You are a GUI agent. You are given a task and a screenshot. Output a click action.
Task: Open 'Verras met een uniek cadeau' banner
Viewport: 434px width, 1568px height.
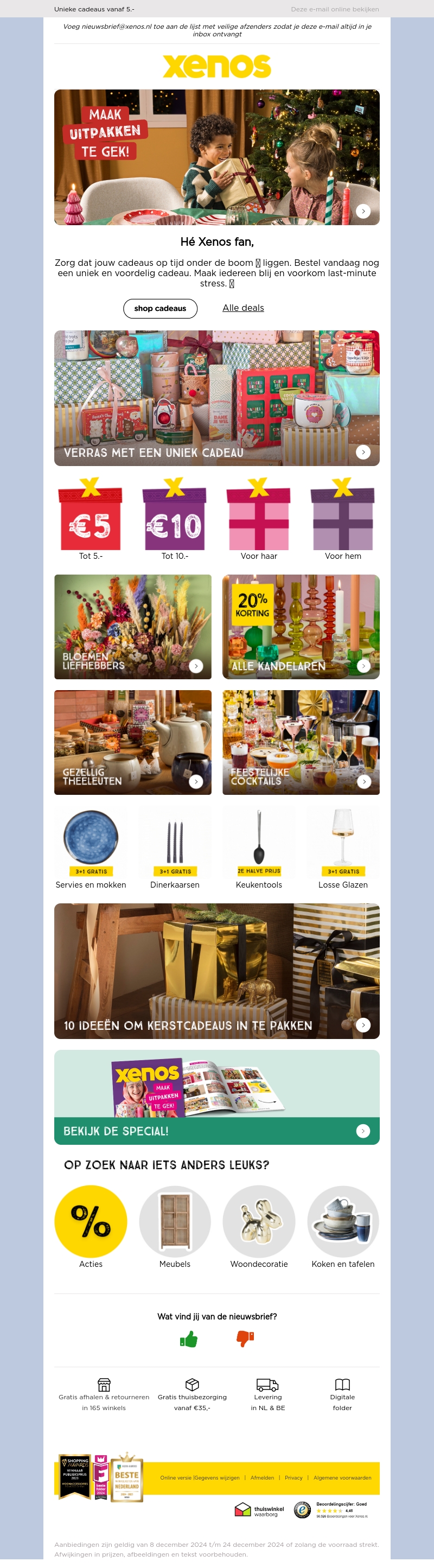216,398
